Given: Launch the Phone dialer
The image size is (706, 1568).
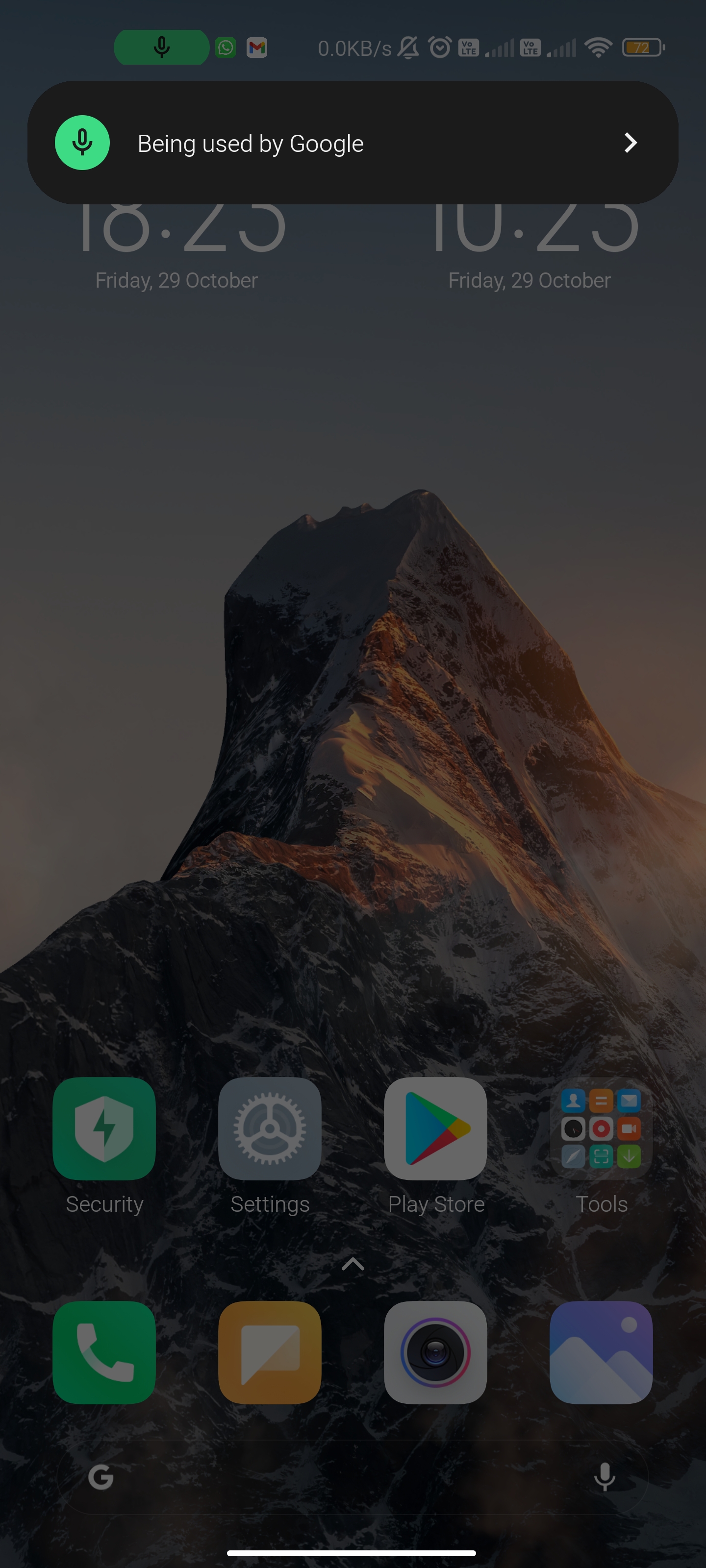Looking at the screenshot, I should (x=104, y=1352).
